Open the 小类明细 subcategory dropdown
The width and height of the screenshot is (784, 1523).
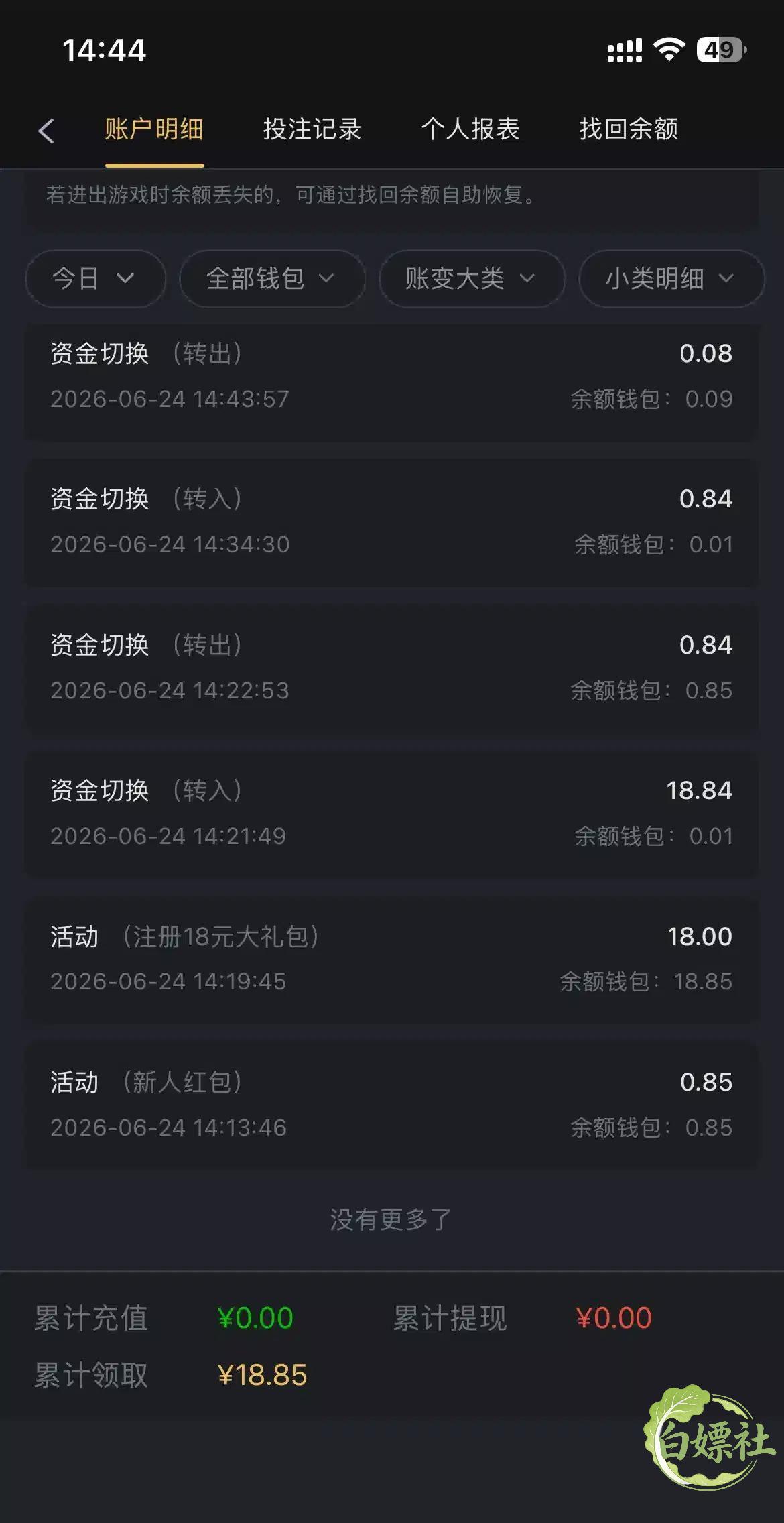point(671,279)
